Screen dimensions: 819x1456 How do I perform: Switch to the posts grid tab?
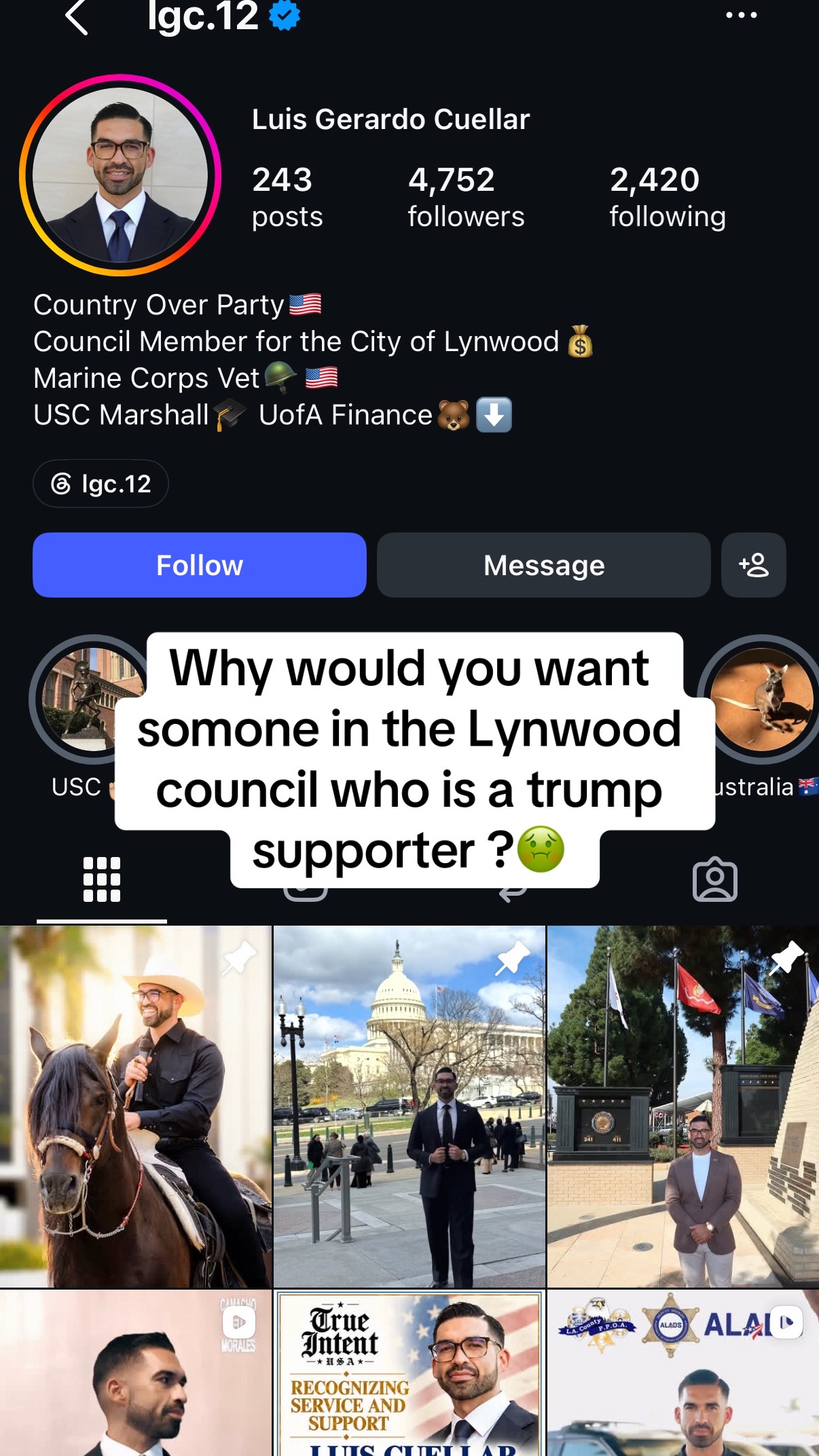(102, 880)
